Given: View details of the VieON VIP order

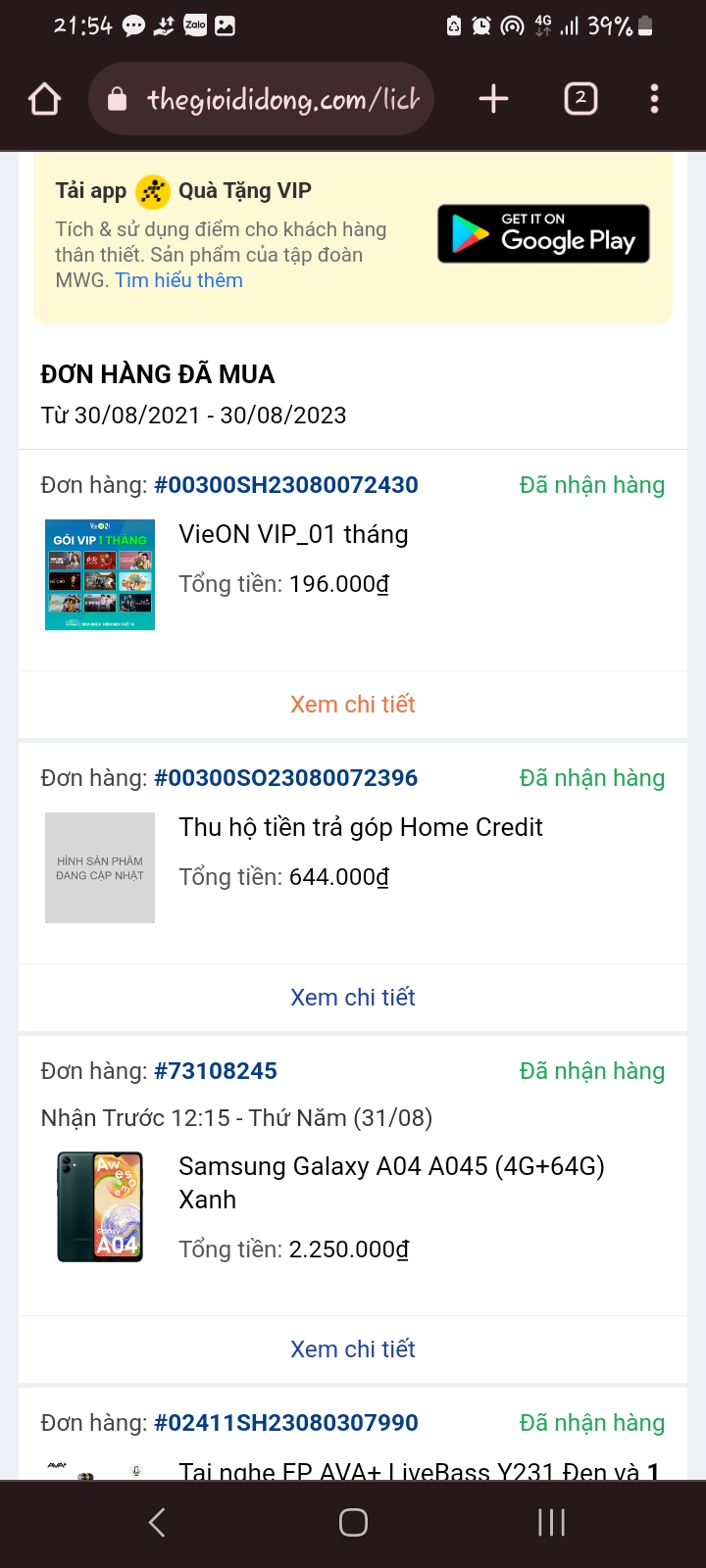Looking at the screenshot, I should [x=353, y=705].
